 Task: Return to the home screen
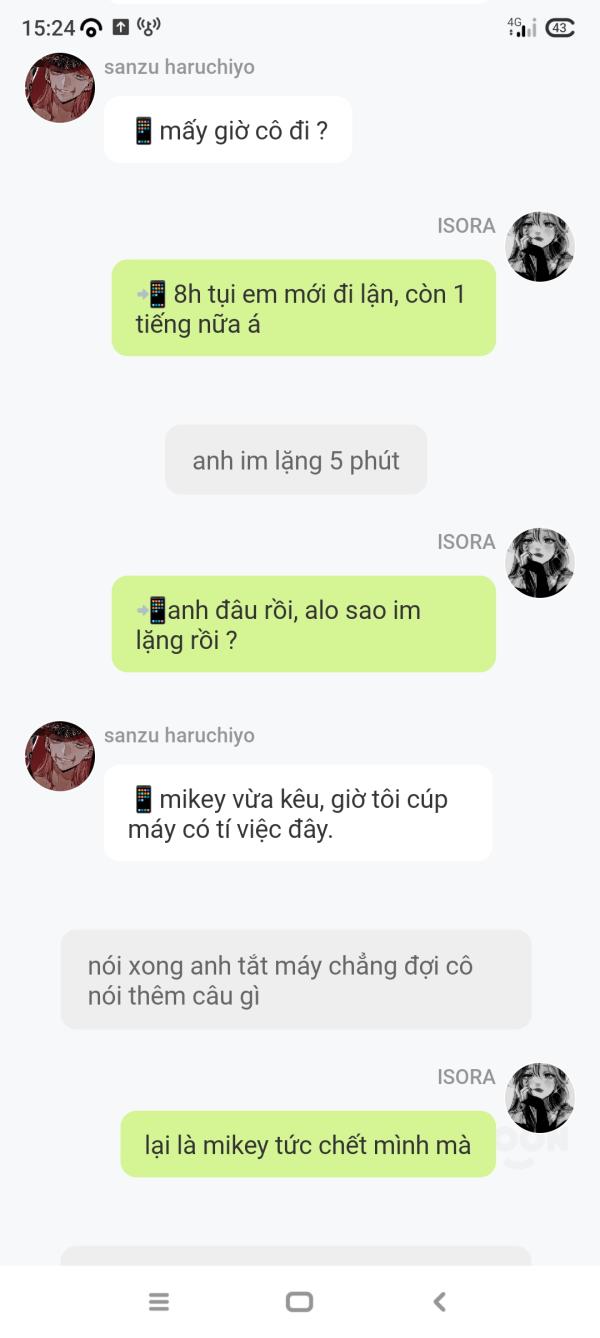coord(299,1301)
